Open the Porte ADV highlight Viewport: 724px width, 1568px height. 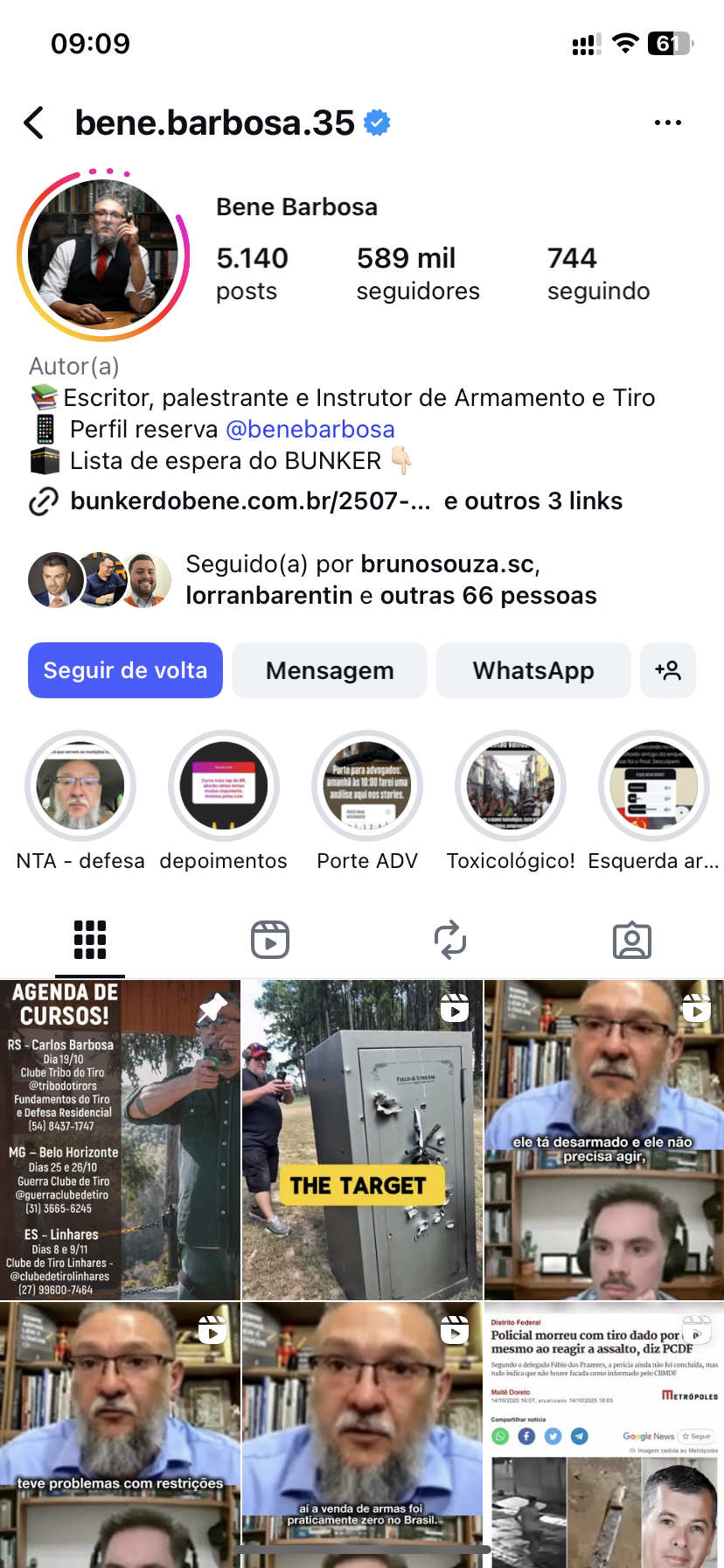tap(367, 786)
